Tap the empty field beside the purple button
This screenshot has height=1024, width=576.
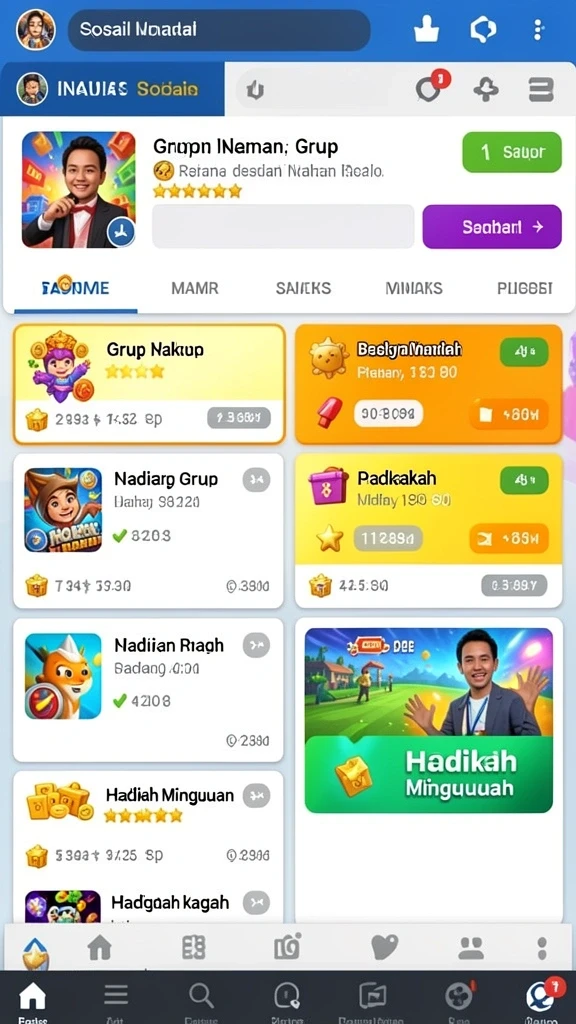[283, 227]
